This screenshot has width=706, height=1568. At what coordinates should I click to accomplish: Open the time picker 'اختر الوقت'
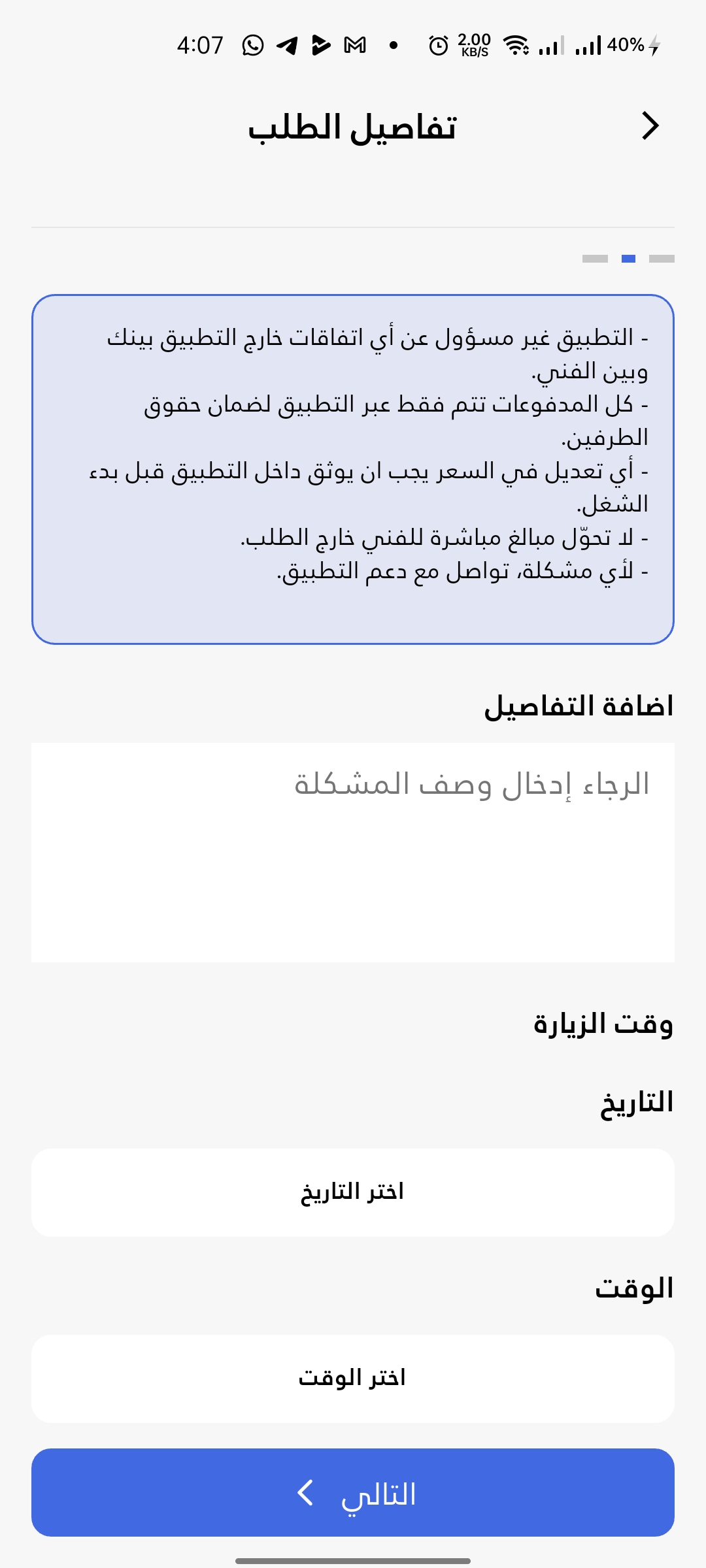click(x=353, y=1379)
